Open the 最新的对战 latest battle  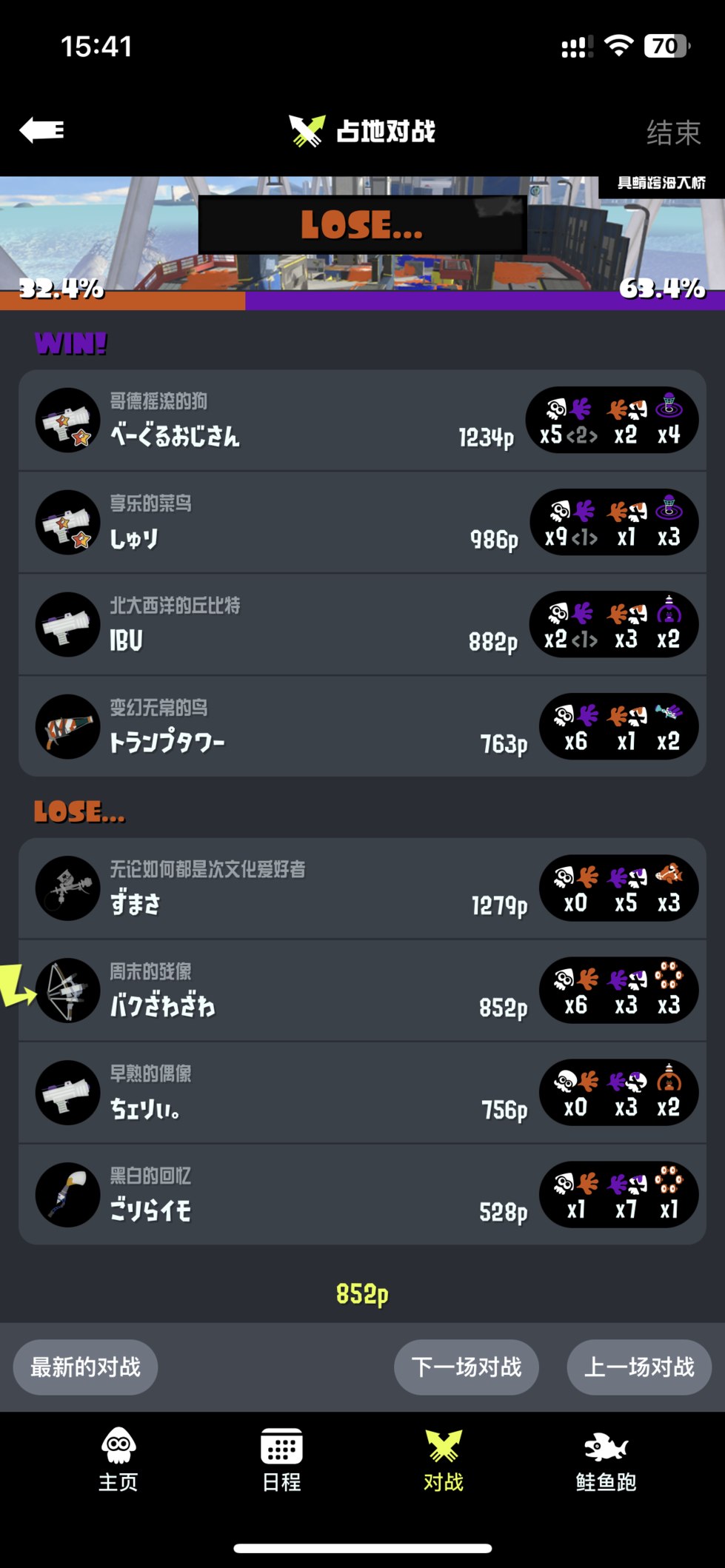coord(86,1367)
